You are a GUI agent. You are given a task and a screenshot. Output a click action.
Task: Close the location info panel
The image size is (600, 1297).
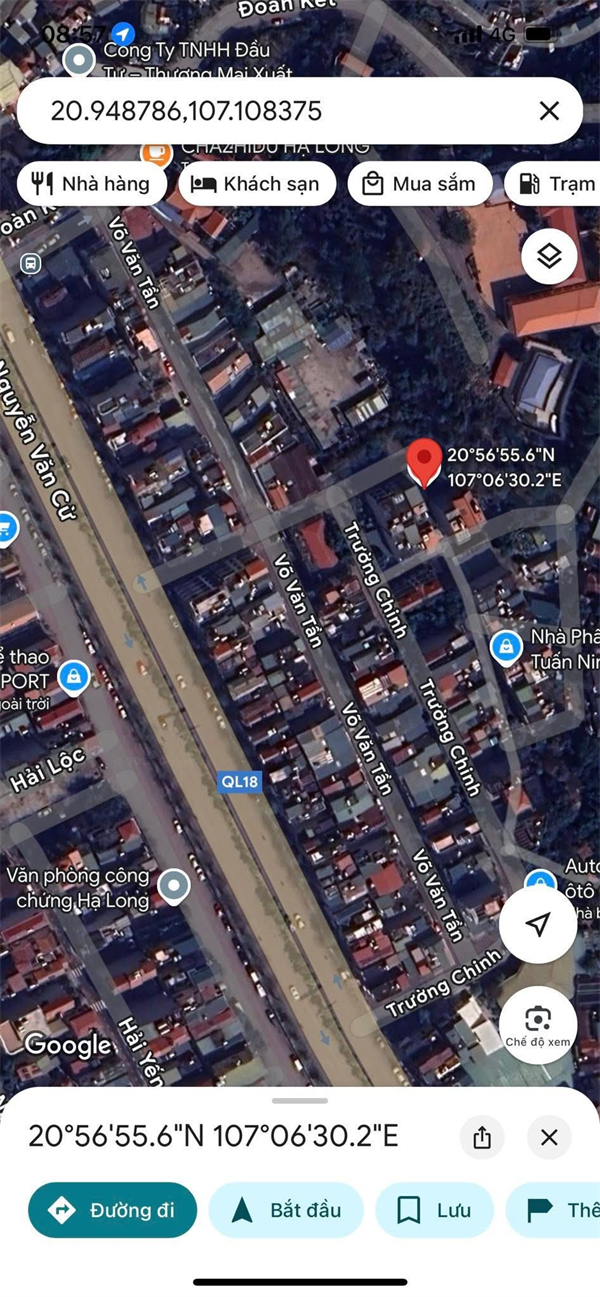(x=549, y=1137)
